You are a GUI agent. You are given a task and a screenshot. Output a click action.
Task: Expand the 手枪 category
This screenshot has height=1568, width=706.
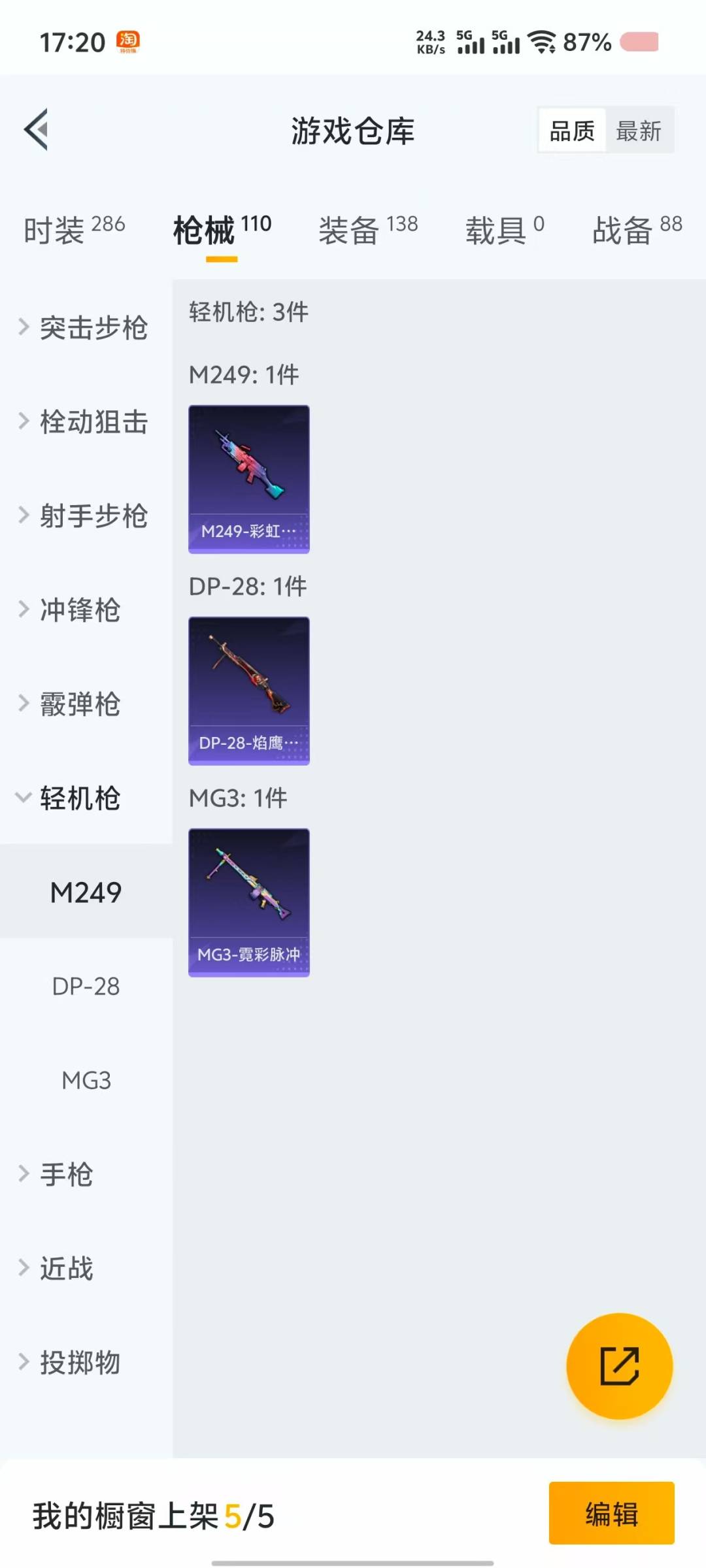pos(86,1174)
